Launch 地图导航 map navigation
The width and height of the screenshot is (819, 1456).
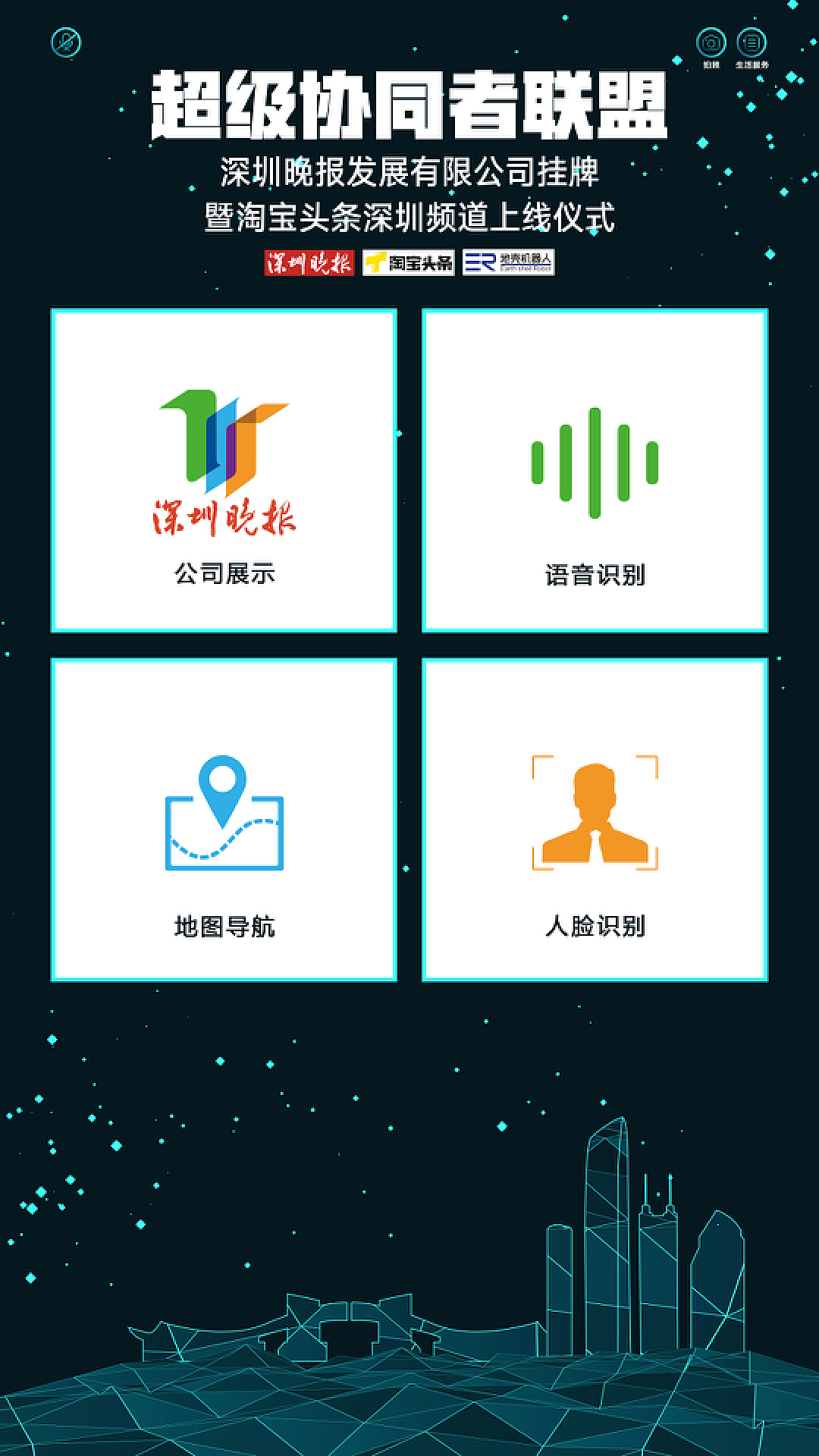coord(224,819)
